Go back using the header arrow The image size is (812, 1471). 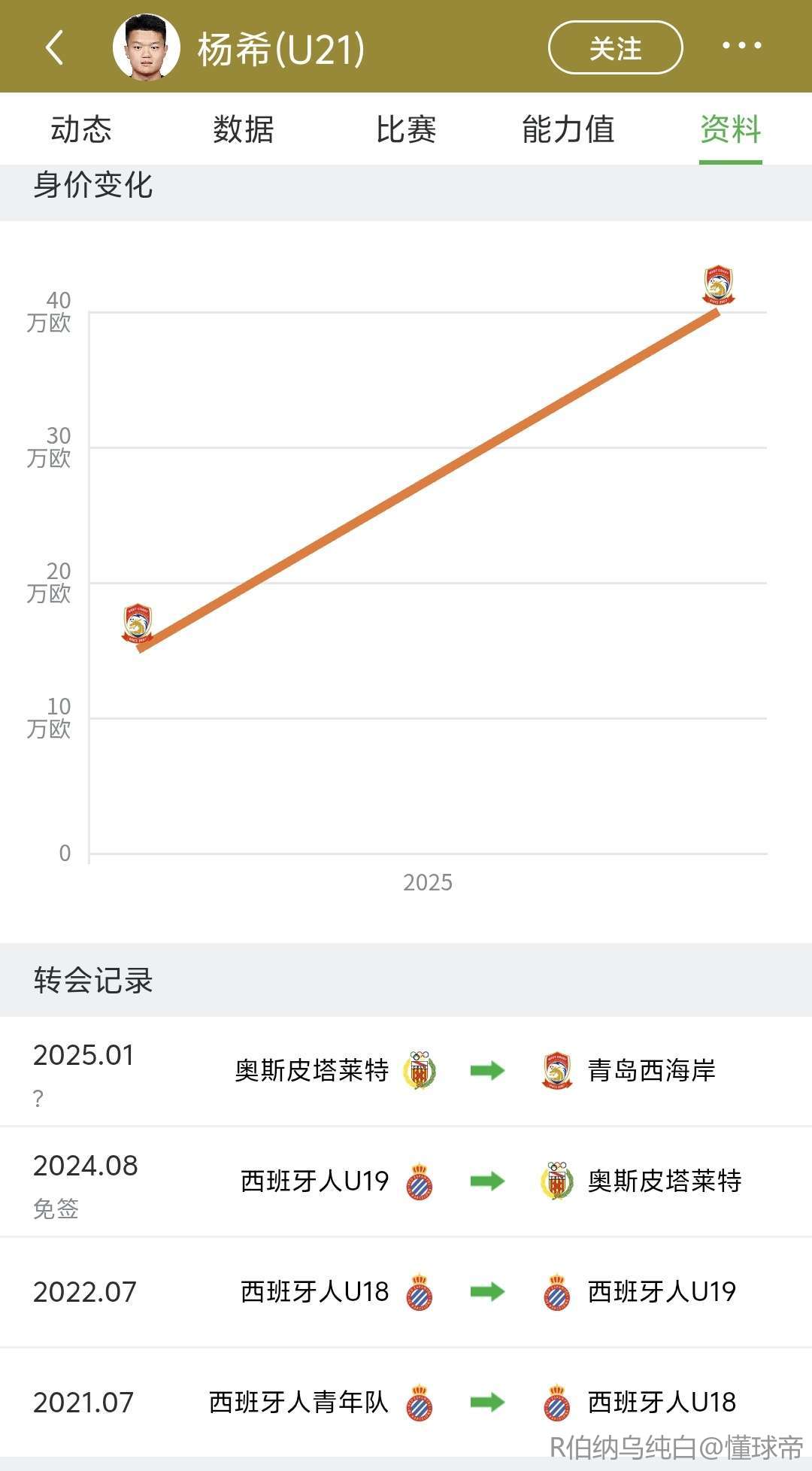coord(55,48)
